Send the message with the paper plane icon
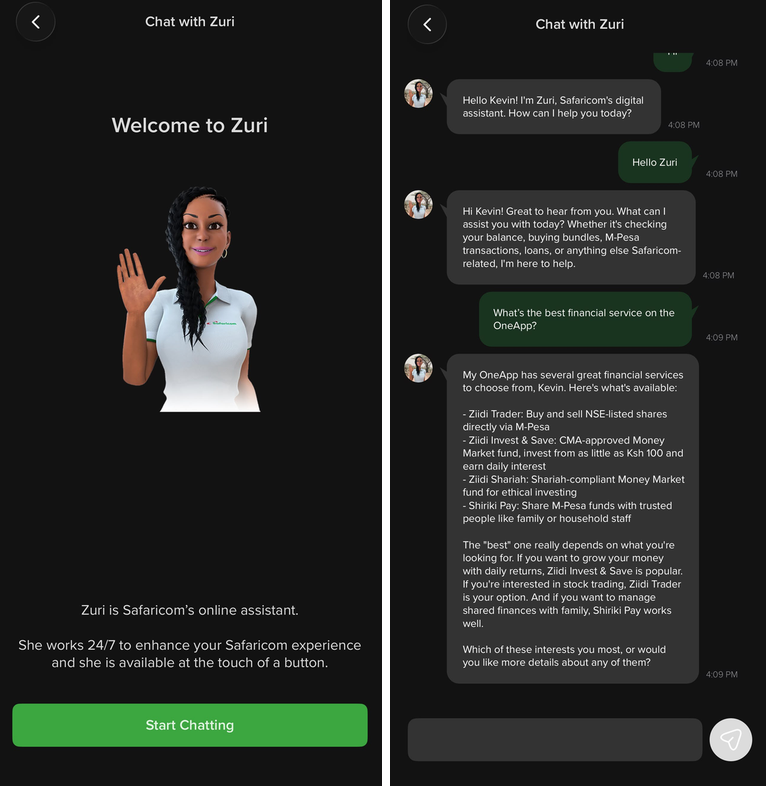Image resolution: width=766 pixels, height=786 pixels. coord(730,739)
